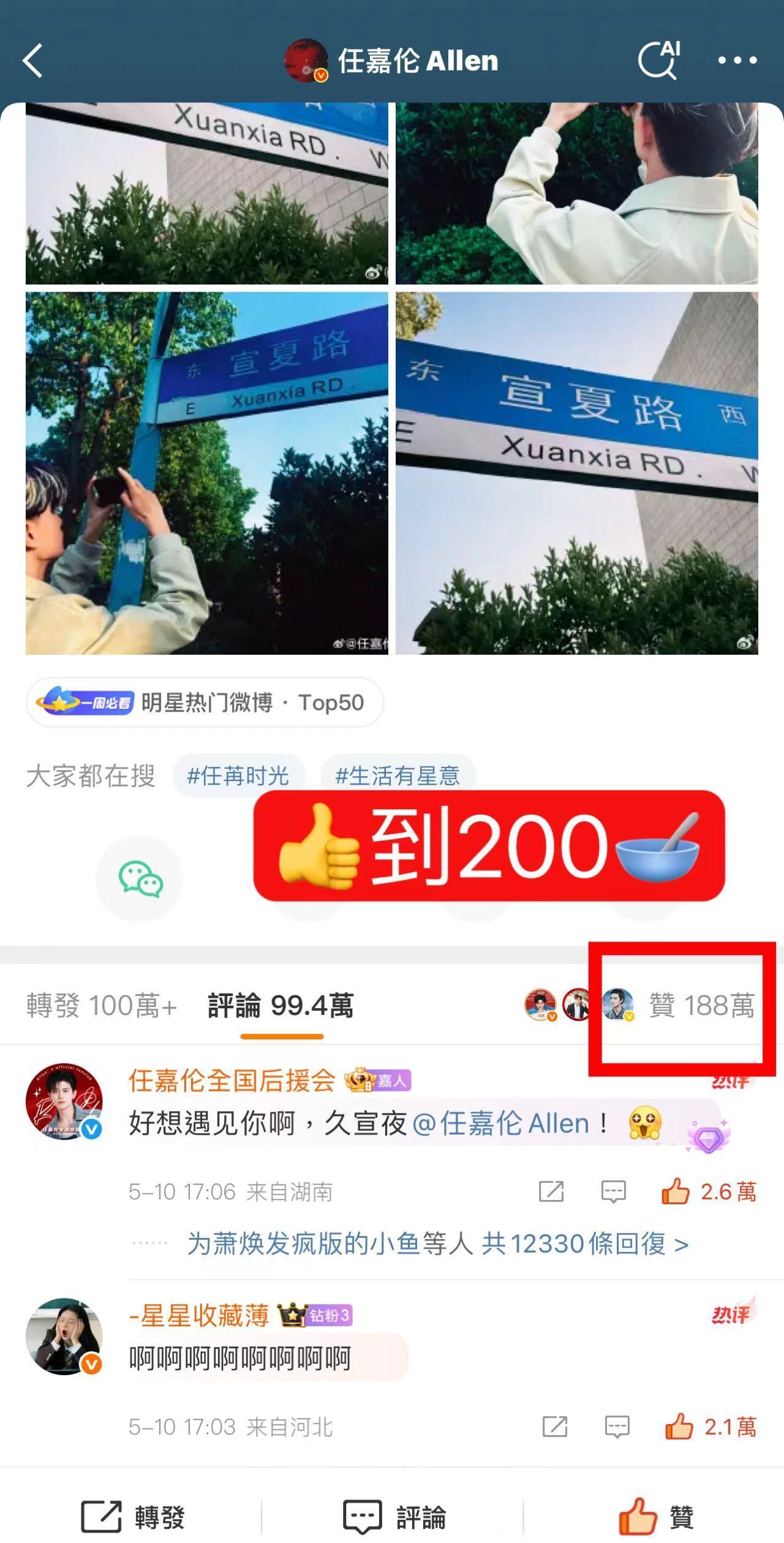Go back with the top-left arrow

(x=34, y=61)
